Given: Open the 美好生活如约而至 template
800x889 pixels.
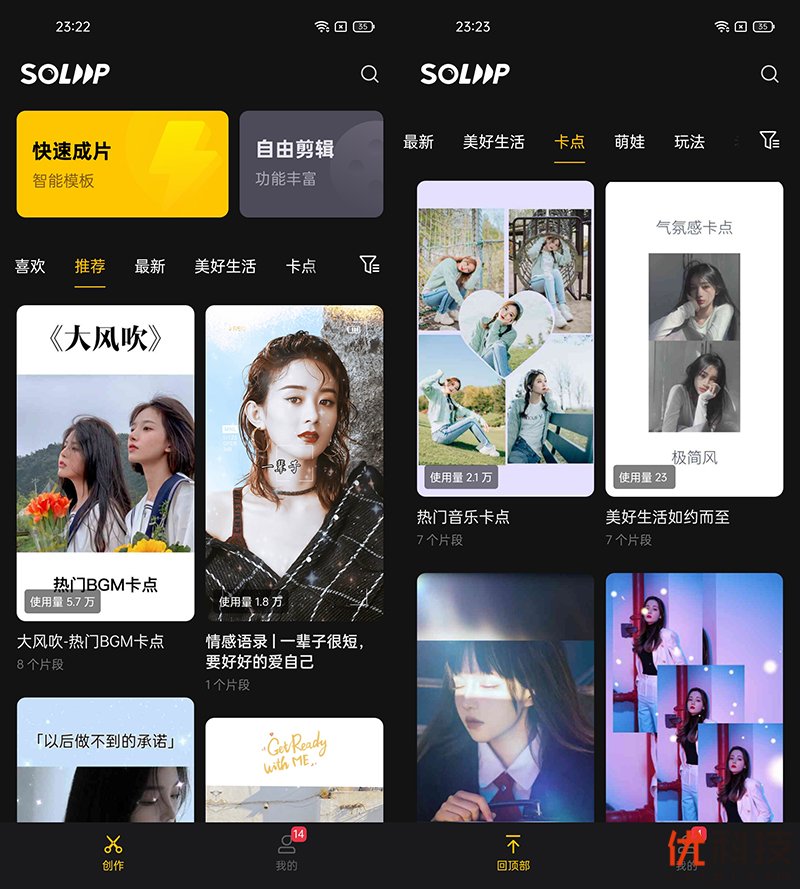Looking at the screenshot, I should 694,338.
